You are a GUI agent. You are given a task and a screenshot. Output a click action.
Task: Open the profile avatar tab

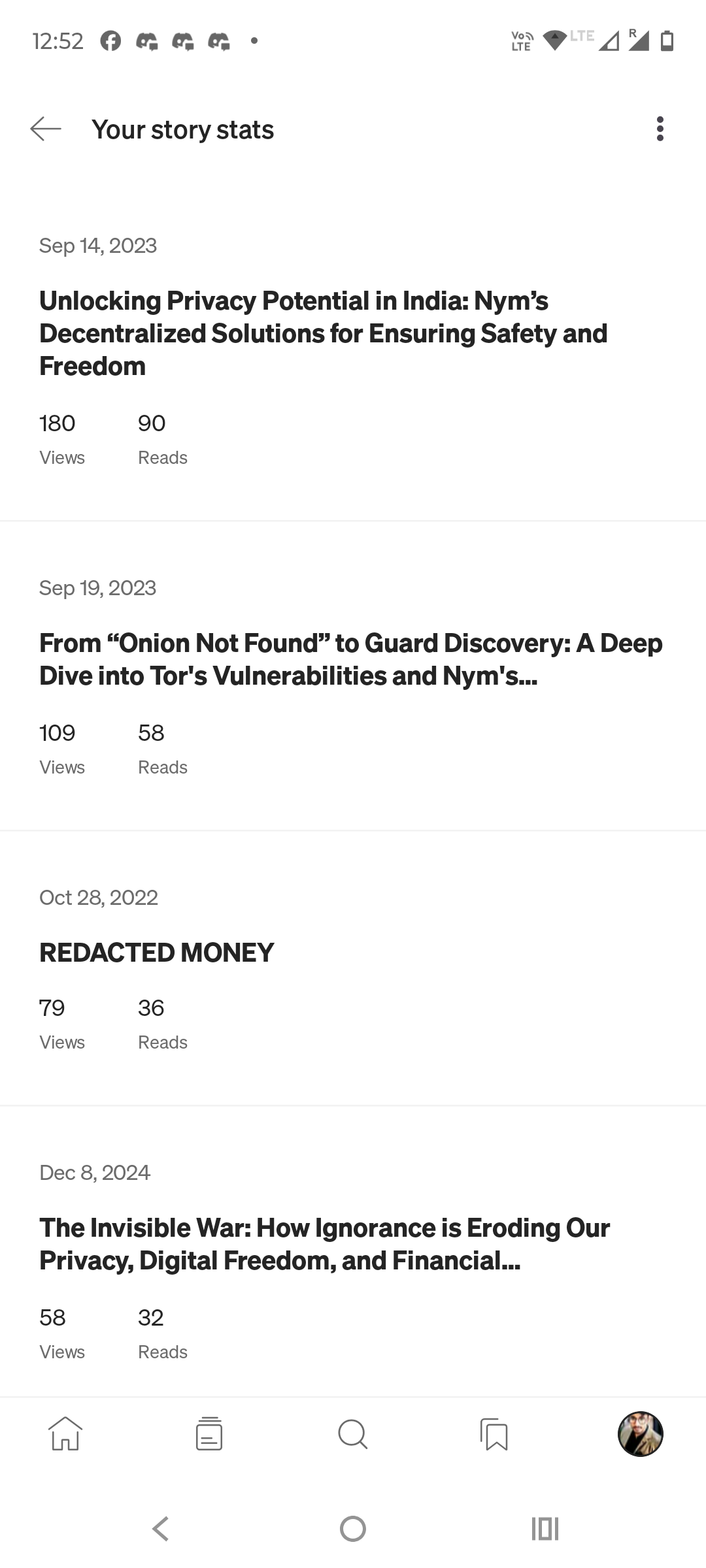641,1434
